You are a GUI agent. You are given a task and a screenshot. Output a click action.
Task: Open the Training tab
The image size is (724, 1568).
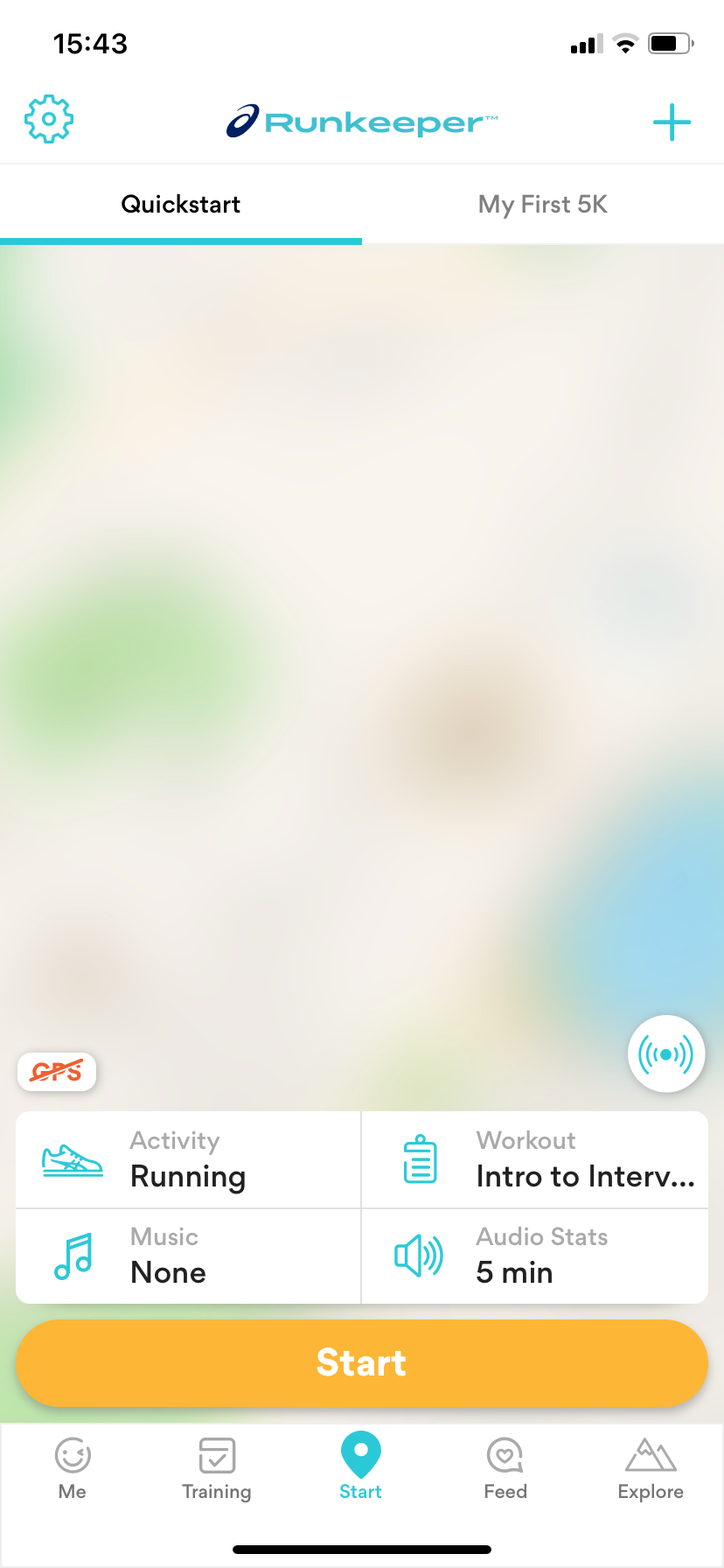(217, 1469)
